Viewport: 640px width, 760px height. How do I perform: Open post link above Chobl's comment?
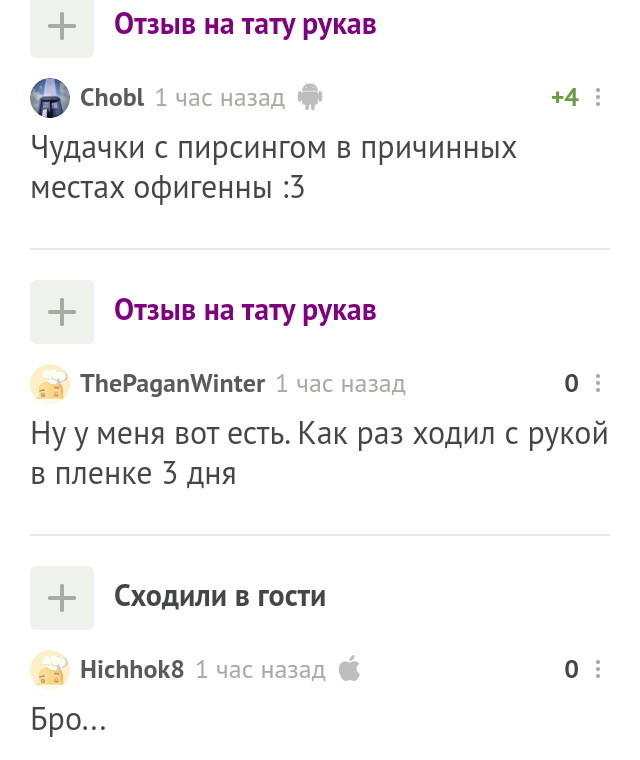coord(245,25)
